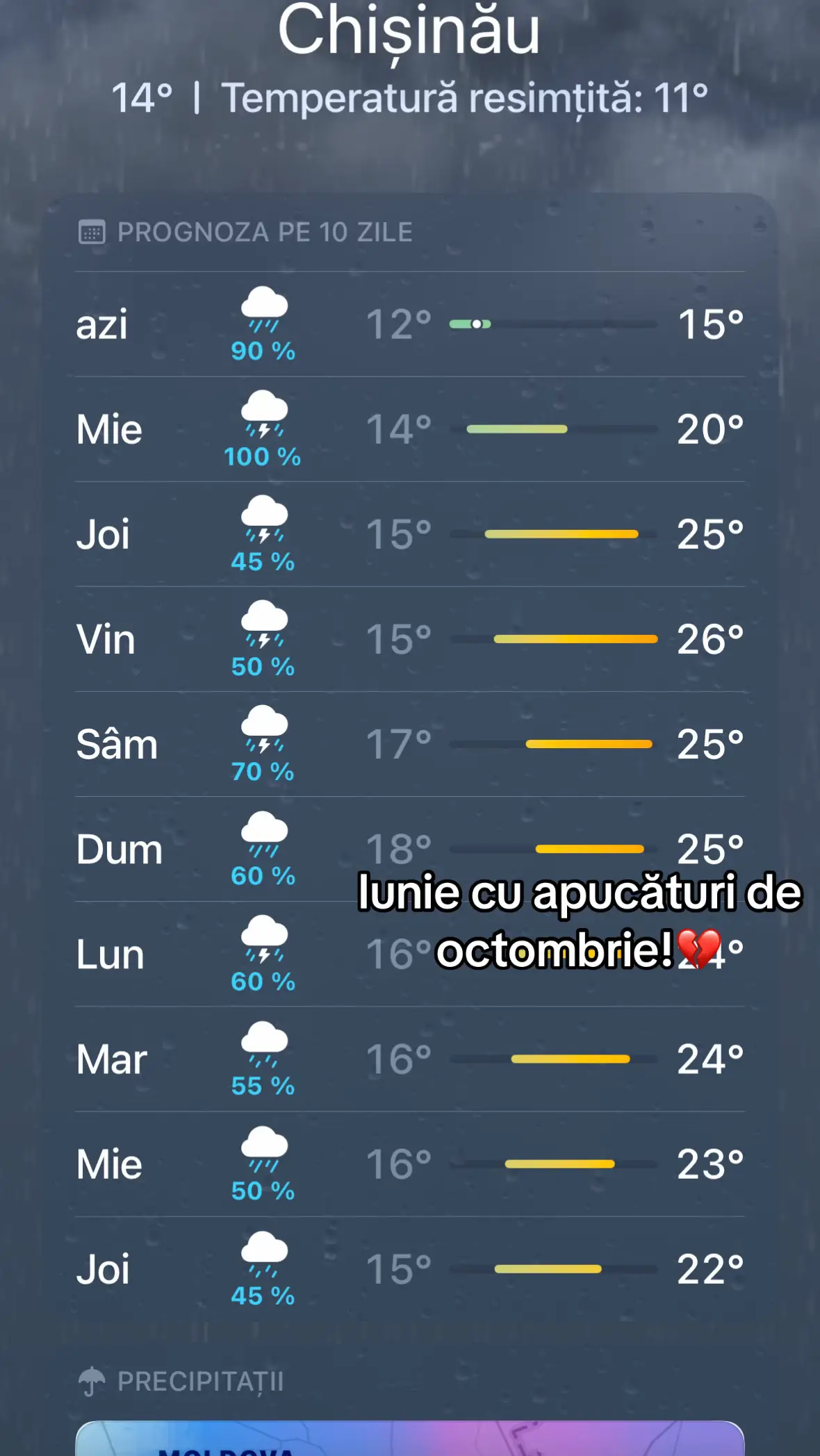Screen dimensions: 820x1456
Task: Open the Vin daily forecast
Action: 410,639
